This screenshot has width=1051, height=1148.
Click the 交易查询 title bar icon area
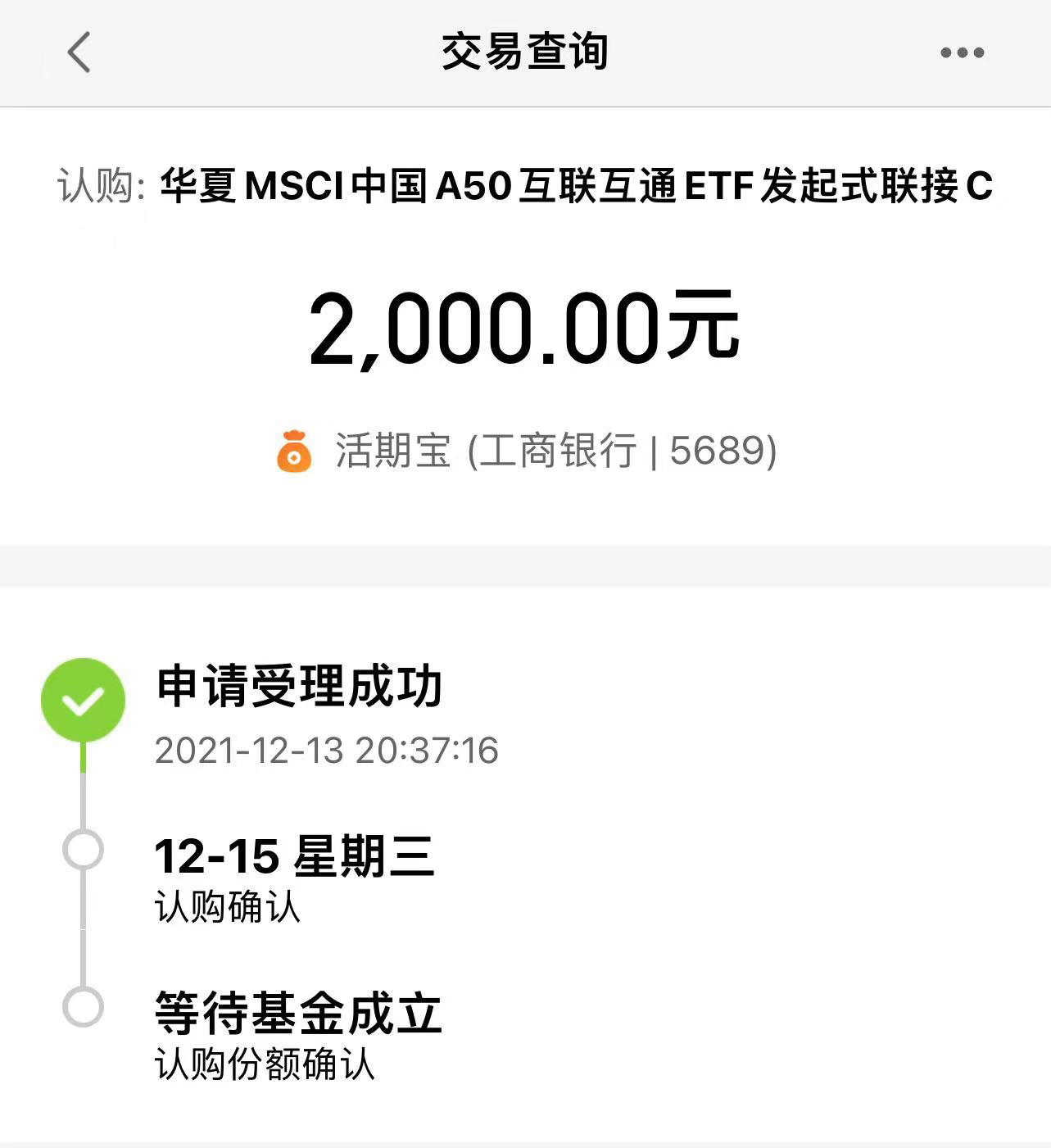[x=525, y=52]
